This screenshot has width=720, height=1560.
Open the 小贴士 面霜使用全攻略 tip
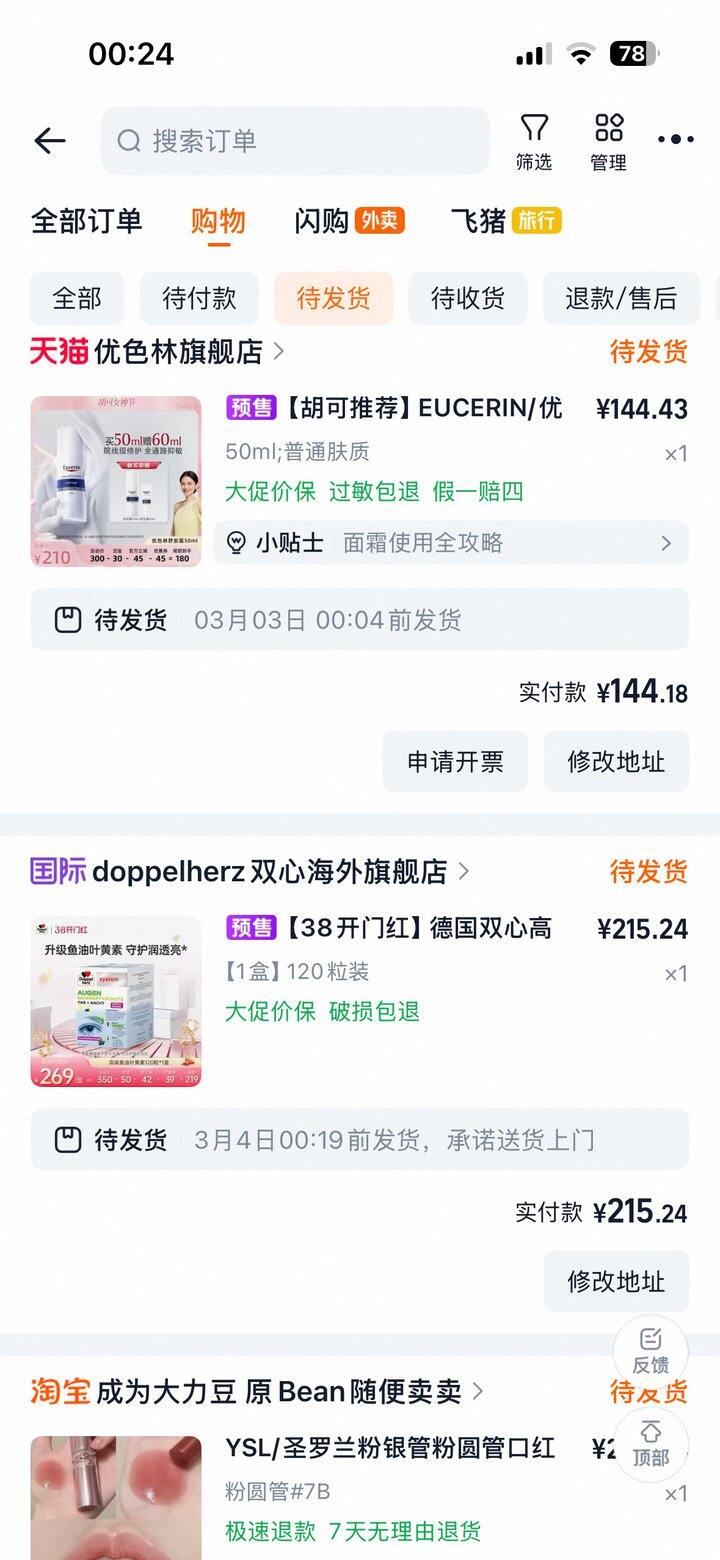pyautogui.click(x=451, y=543)
